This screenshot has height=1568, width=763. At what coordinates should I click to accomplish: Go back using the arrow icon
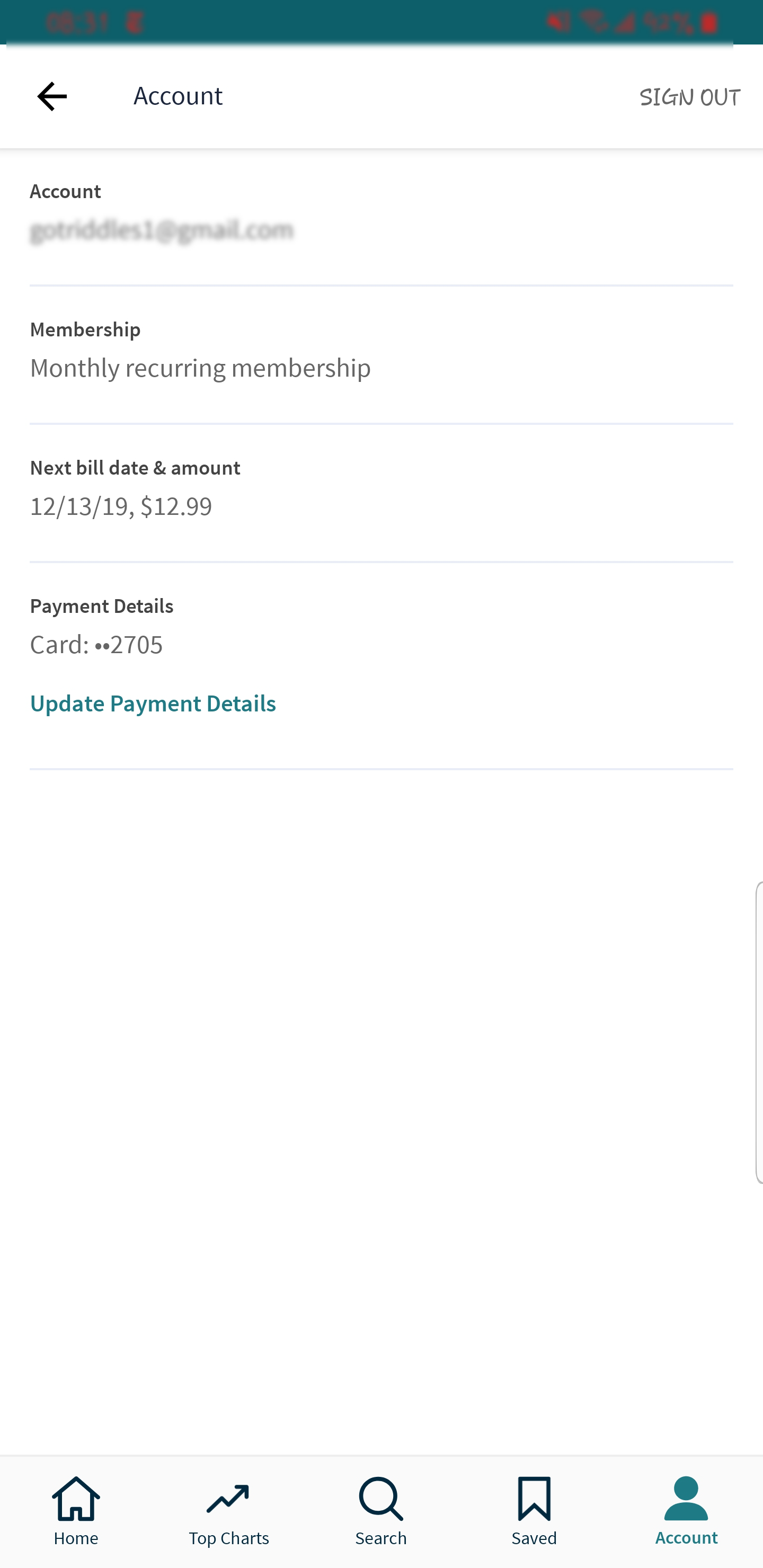click(x=52, y=96)
